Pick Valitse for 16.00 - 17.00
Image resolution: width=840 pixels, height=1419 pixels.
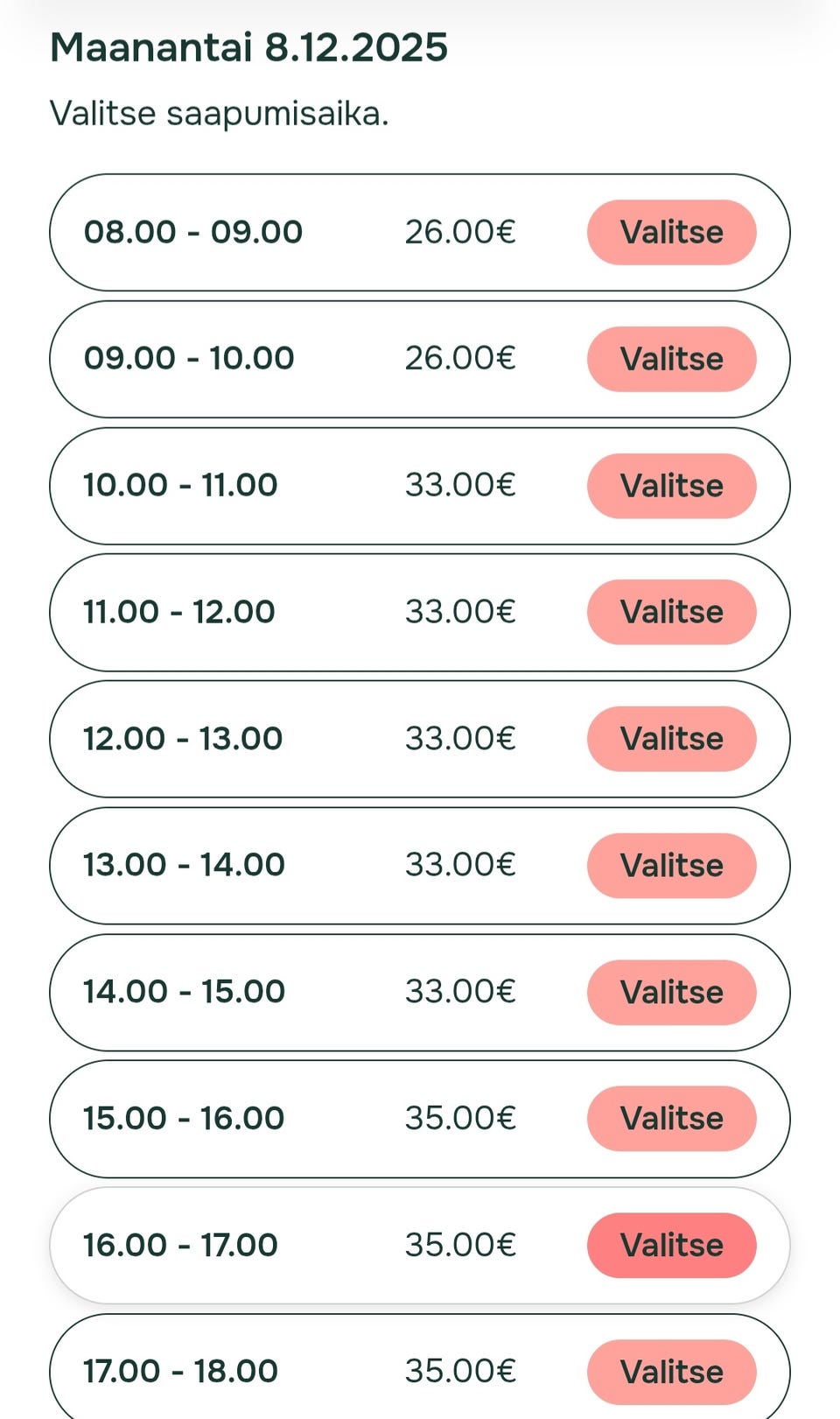[x=671, y=1245]
